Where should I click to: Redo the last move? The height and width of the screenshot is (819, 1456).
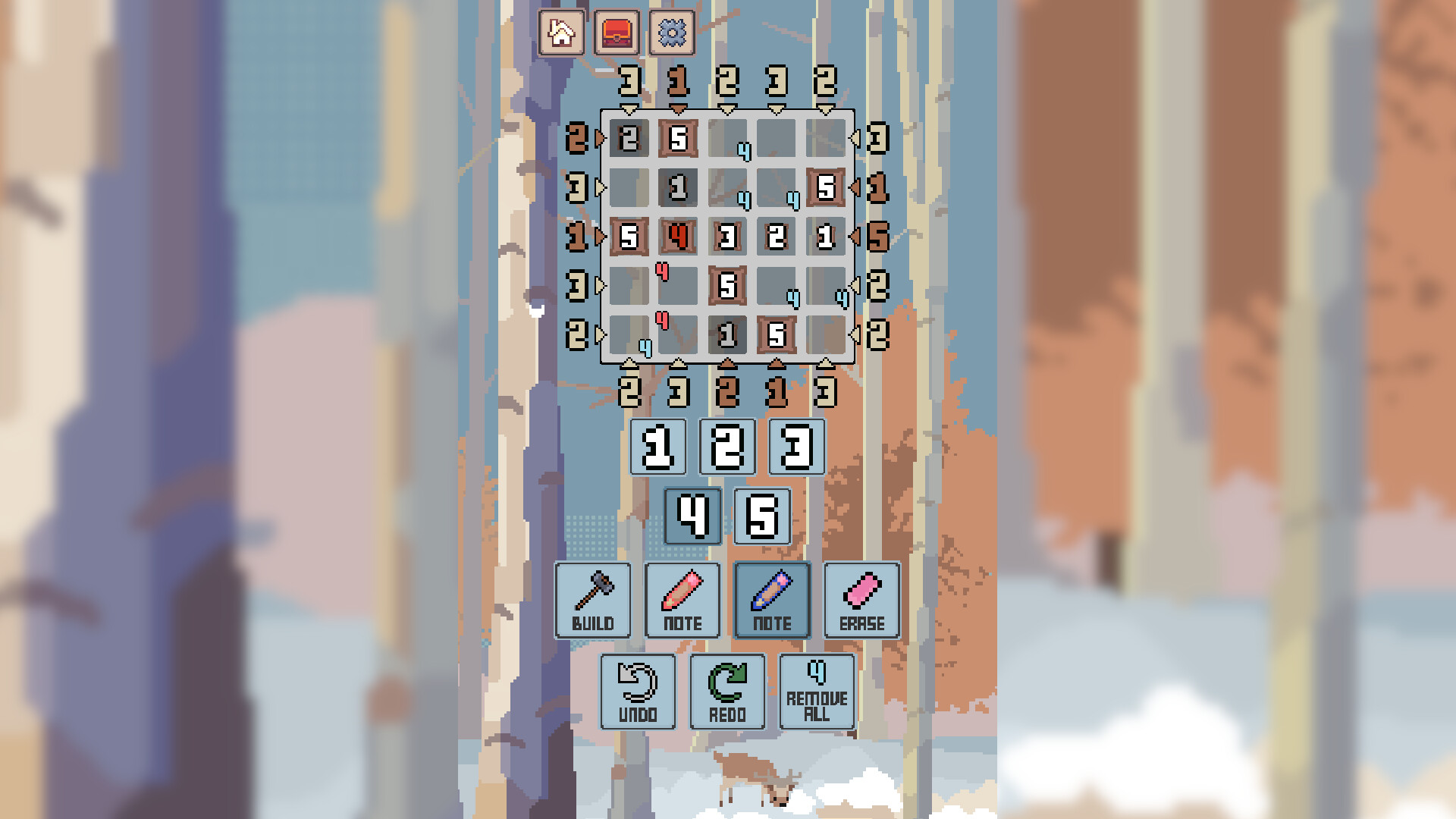(x=727, y=692)
